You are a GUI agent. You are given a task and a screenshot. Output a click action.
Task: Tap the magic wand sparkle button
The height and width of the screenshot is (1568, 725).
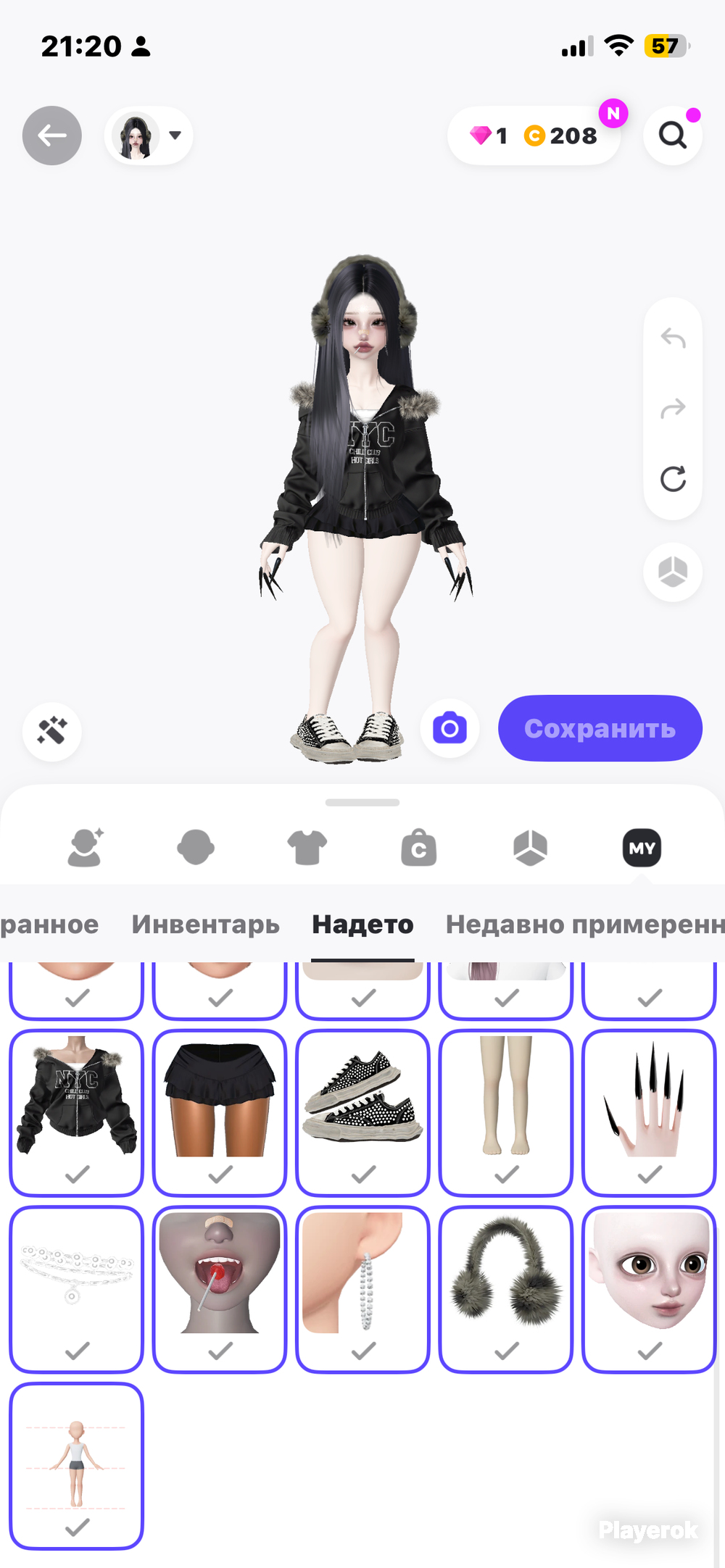click(x=52, y=732)
